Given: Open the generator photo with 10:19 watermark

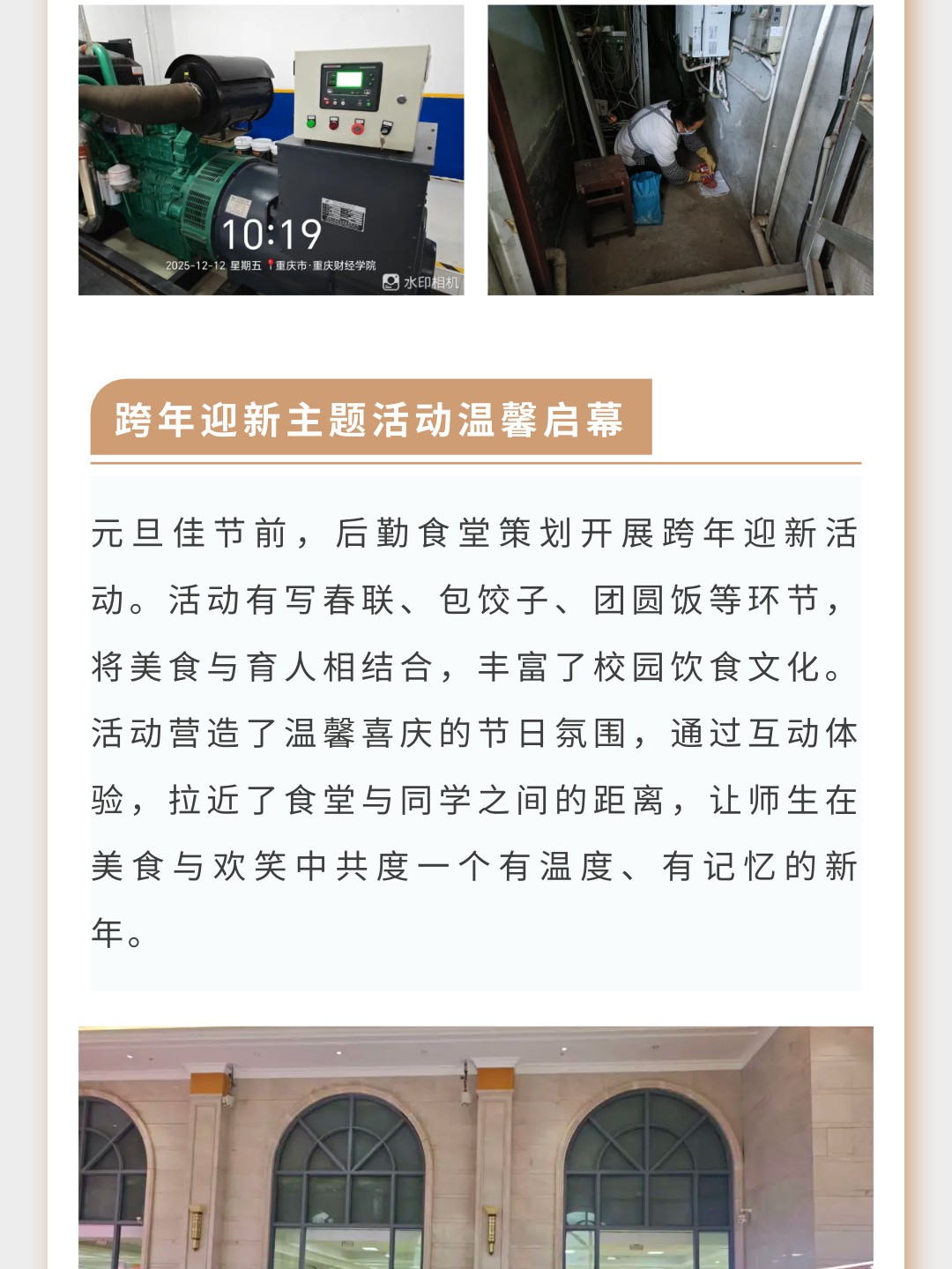Looking at the screenshot, I should point(271,150).
